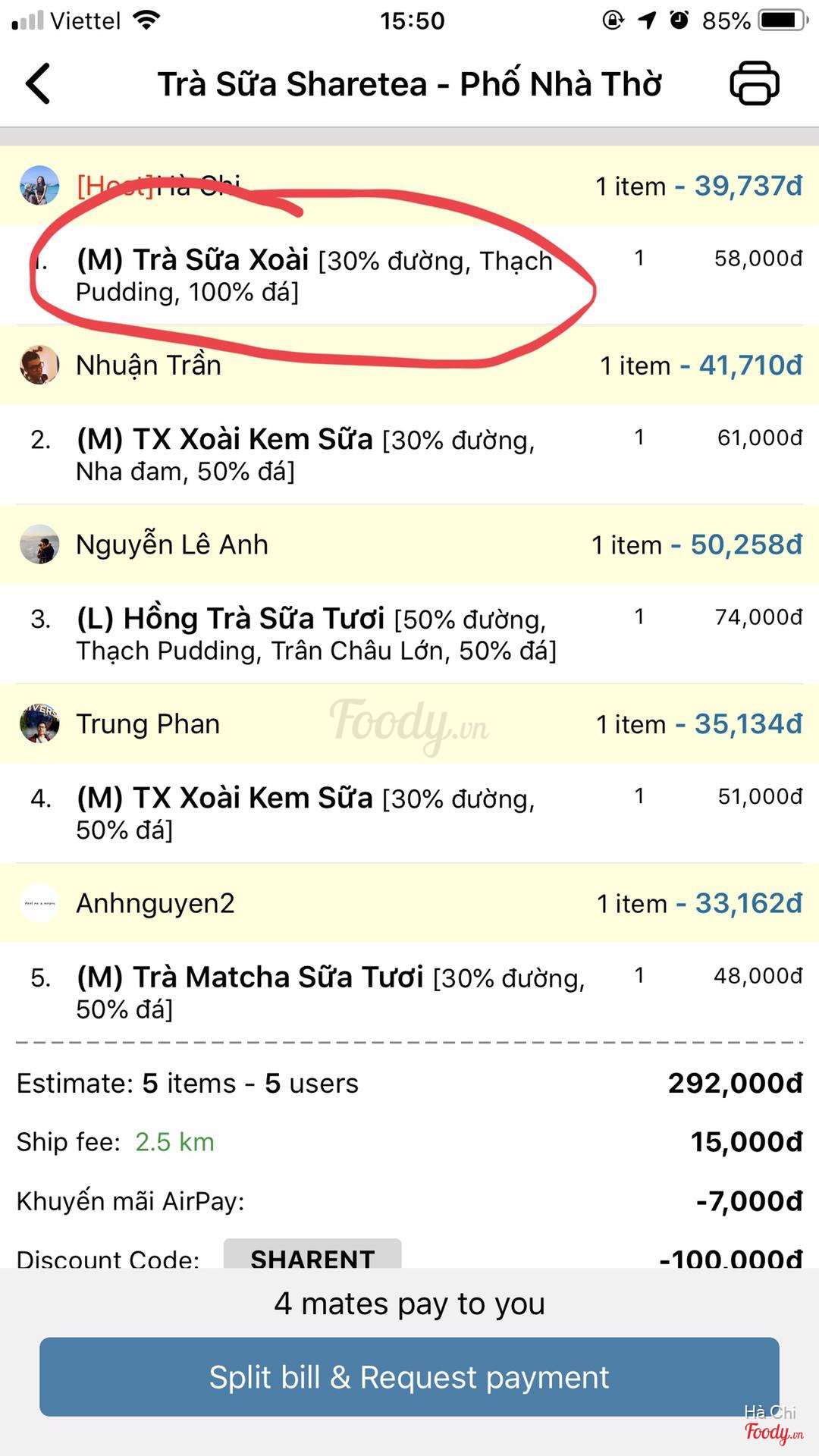Open Nhuận Trần's order row

pyautogui.click(x=409, y=366)
